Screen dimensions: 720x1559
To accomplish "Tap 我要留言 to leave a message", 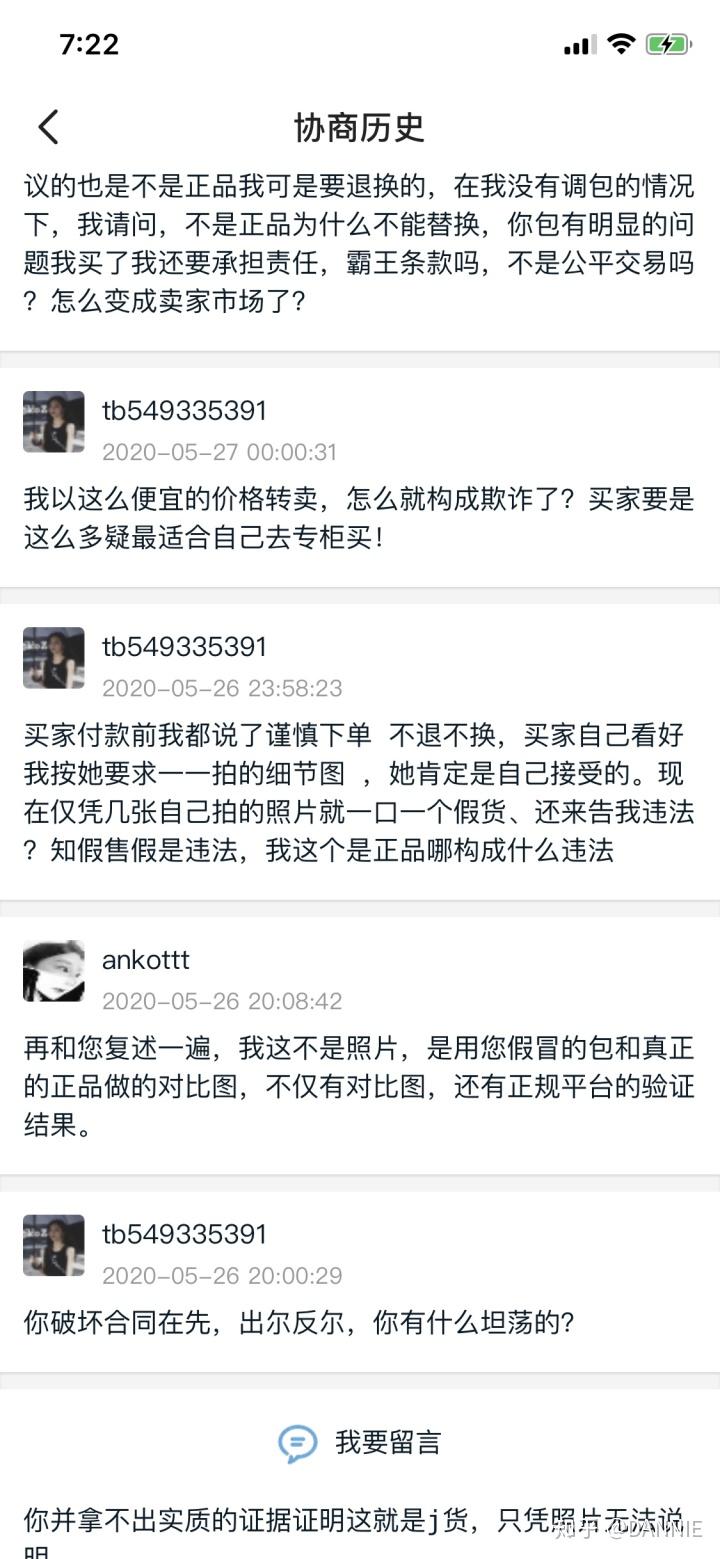I will (360, 1442).
